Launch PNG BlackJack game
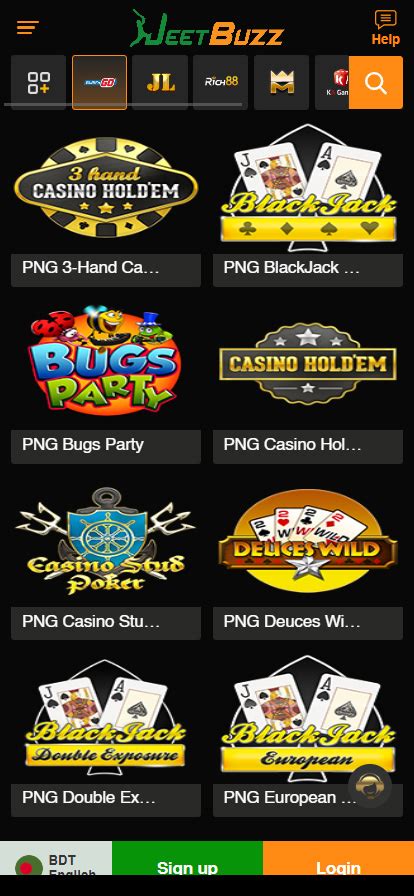 coord(308,204)
